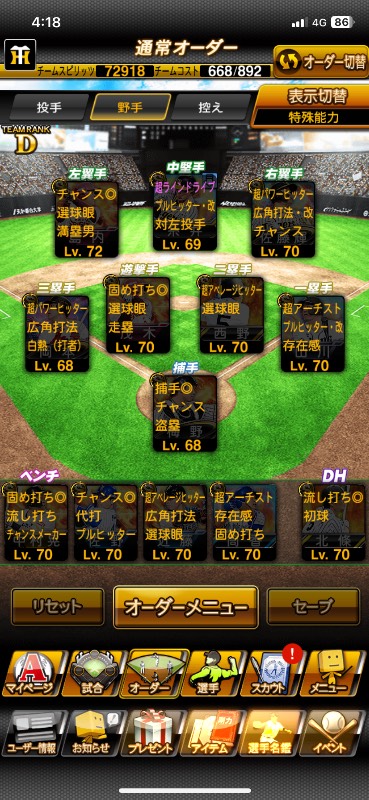Open the オーダーメニュー
Image resolution: width=369 pixels, height=800 pixels.
point(186,607)
